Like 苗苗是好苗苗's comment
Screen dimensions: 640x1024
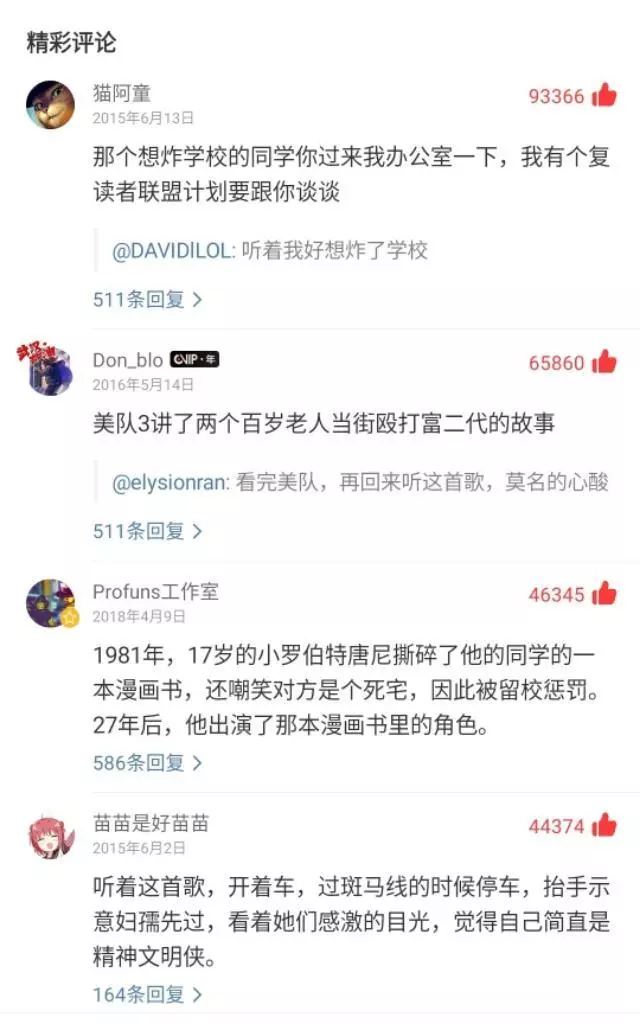pos(605,825)
